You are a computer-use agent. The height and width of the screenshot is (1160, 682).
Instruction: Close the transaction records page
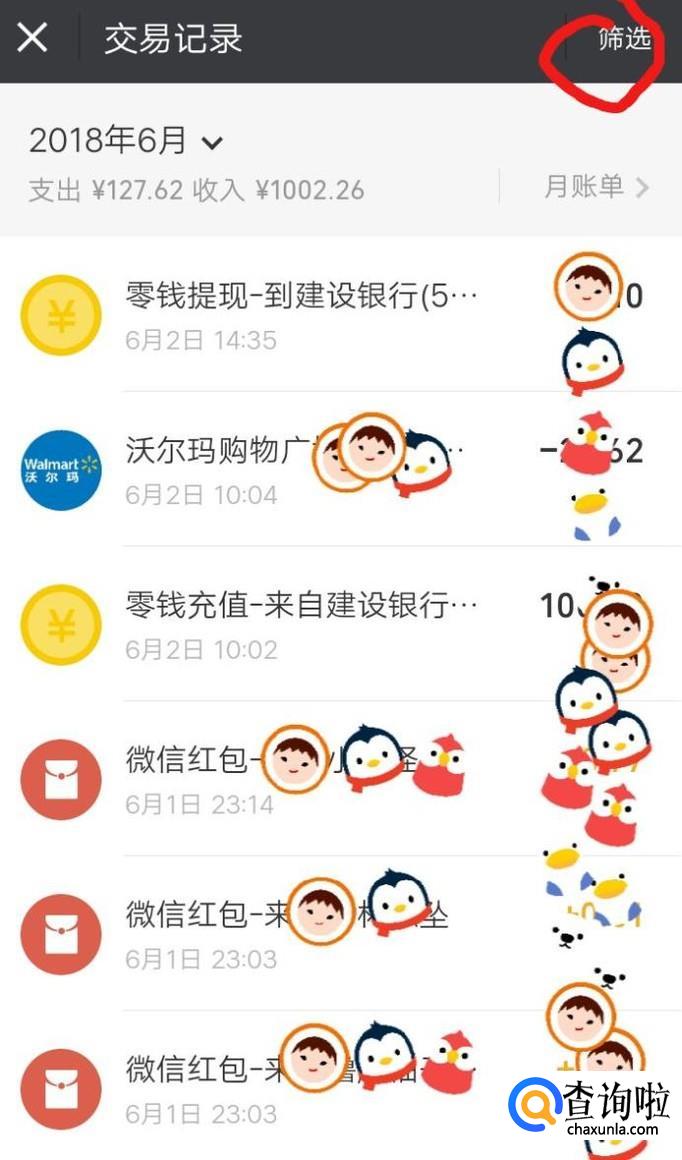(32, 39)
